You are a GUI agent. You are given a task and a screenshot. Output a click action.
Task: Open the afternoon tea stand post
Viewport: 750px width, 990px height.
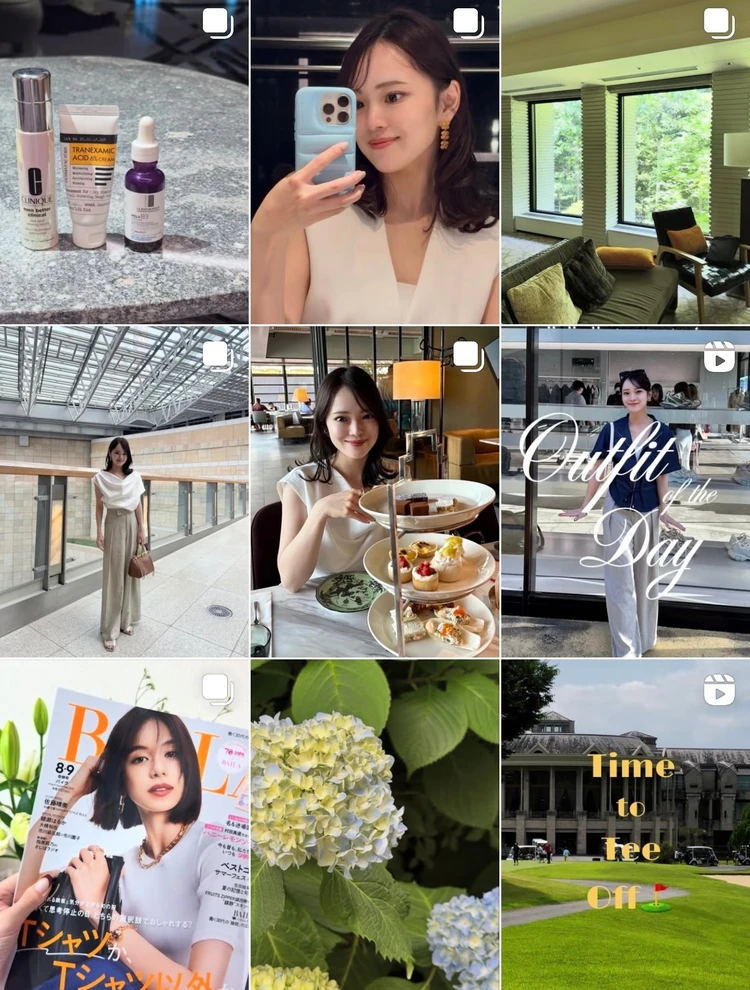pos(375,492)
